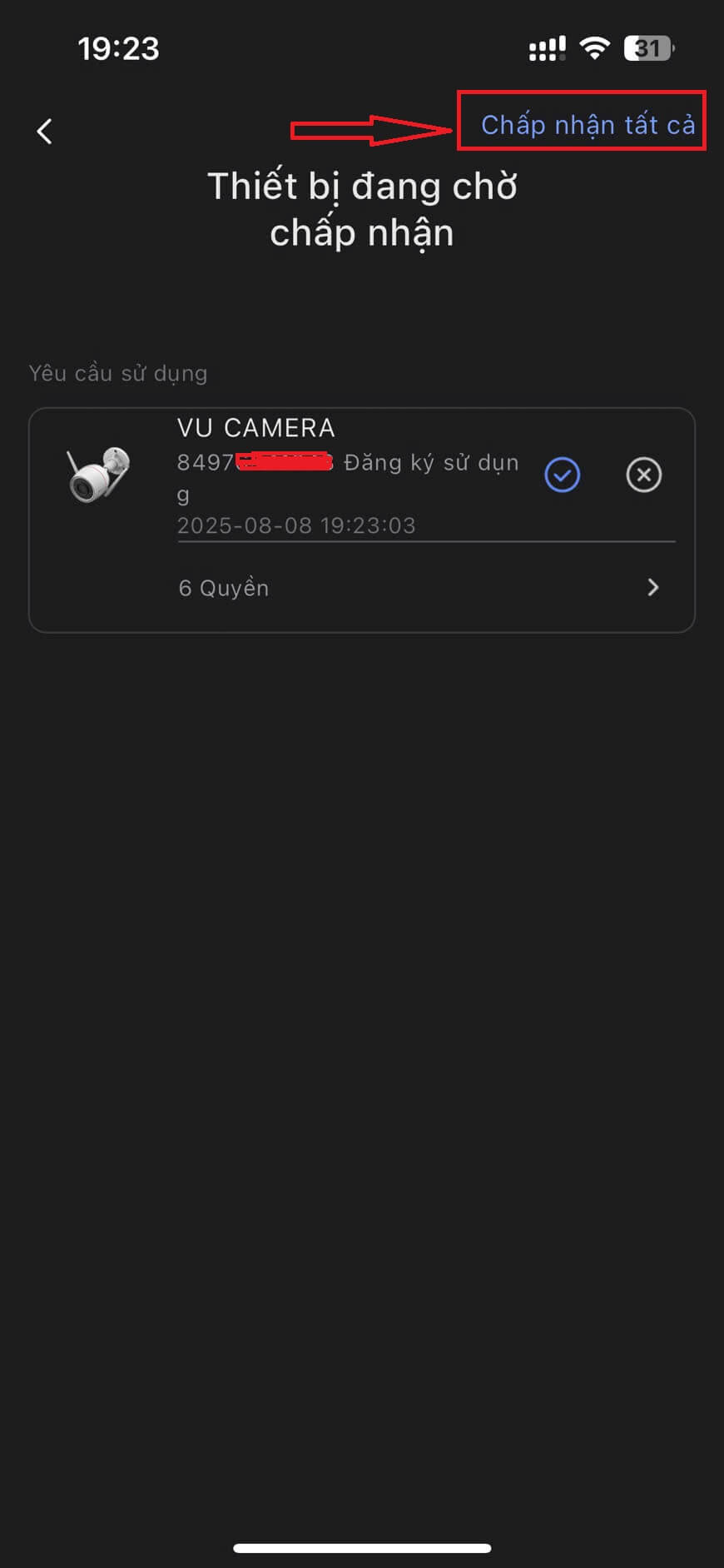Tap "Chấp nhận tất cả" to accept all

[587, 125]
